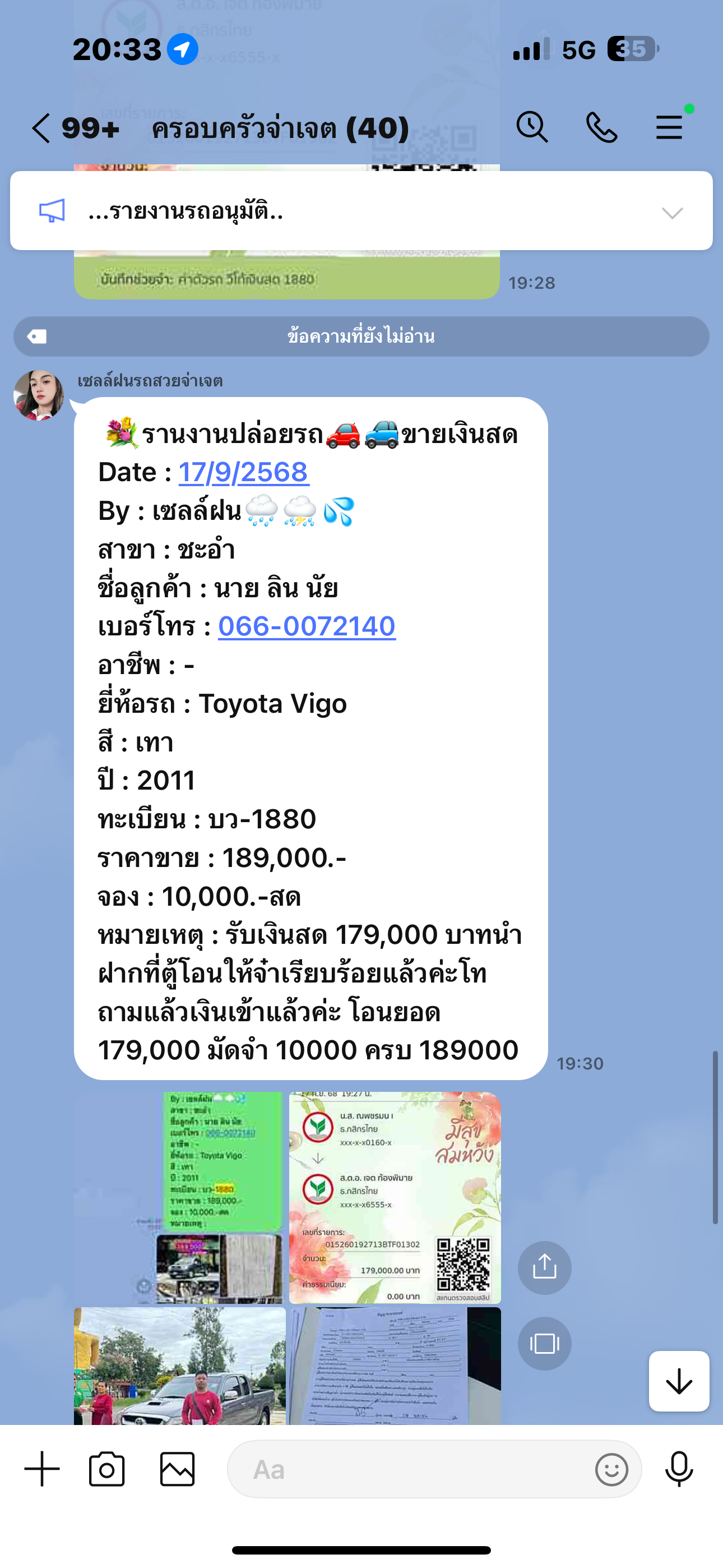The height and width of the screenshot is (1568, 723).
Task: Open the date link 17/9/2568
Action: pyautogui.click(x=243, y=472)
